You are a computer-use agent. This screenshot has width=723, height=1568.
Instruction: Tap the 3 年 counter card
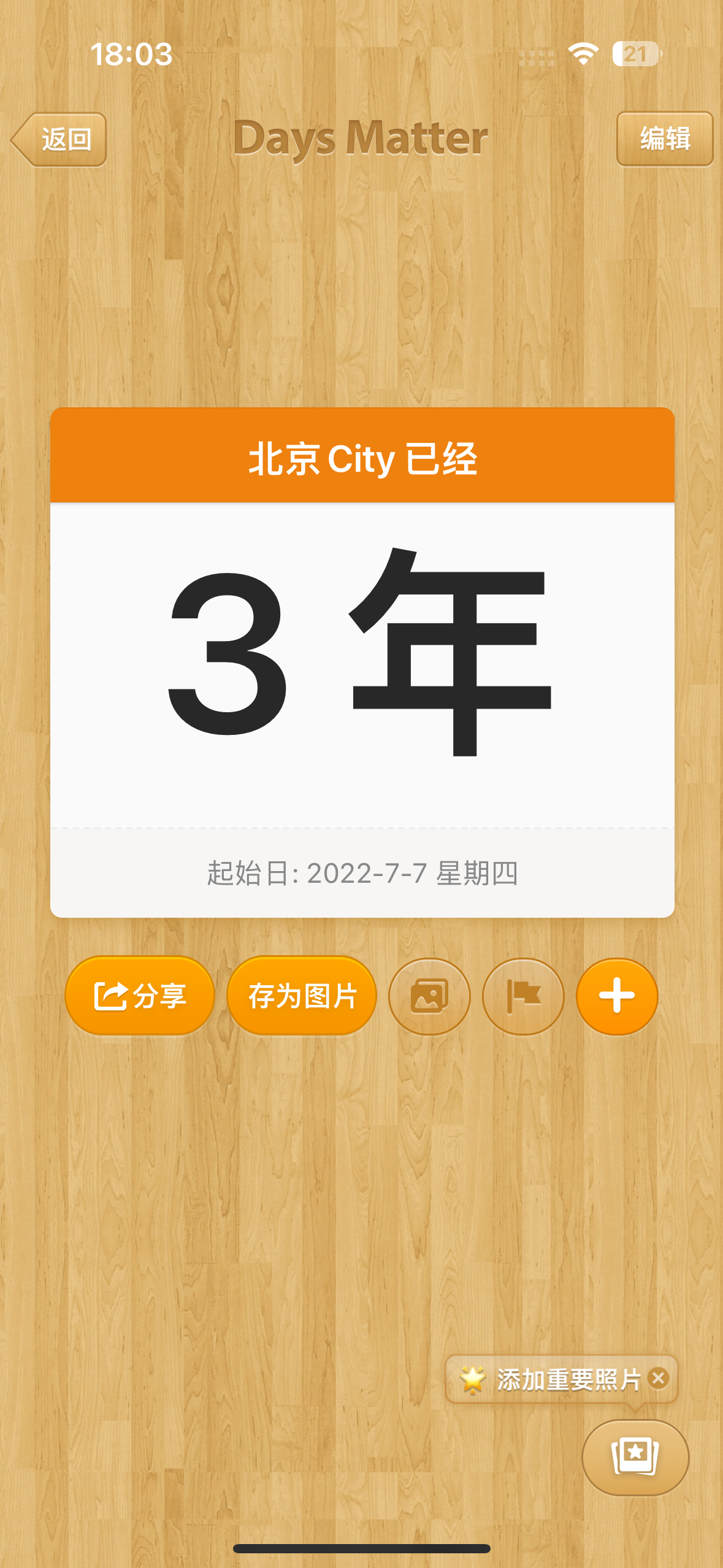click(362, 663)
